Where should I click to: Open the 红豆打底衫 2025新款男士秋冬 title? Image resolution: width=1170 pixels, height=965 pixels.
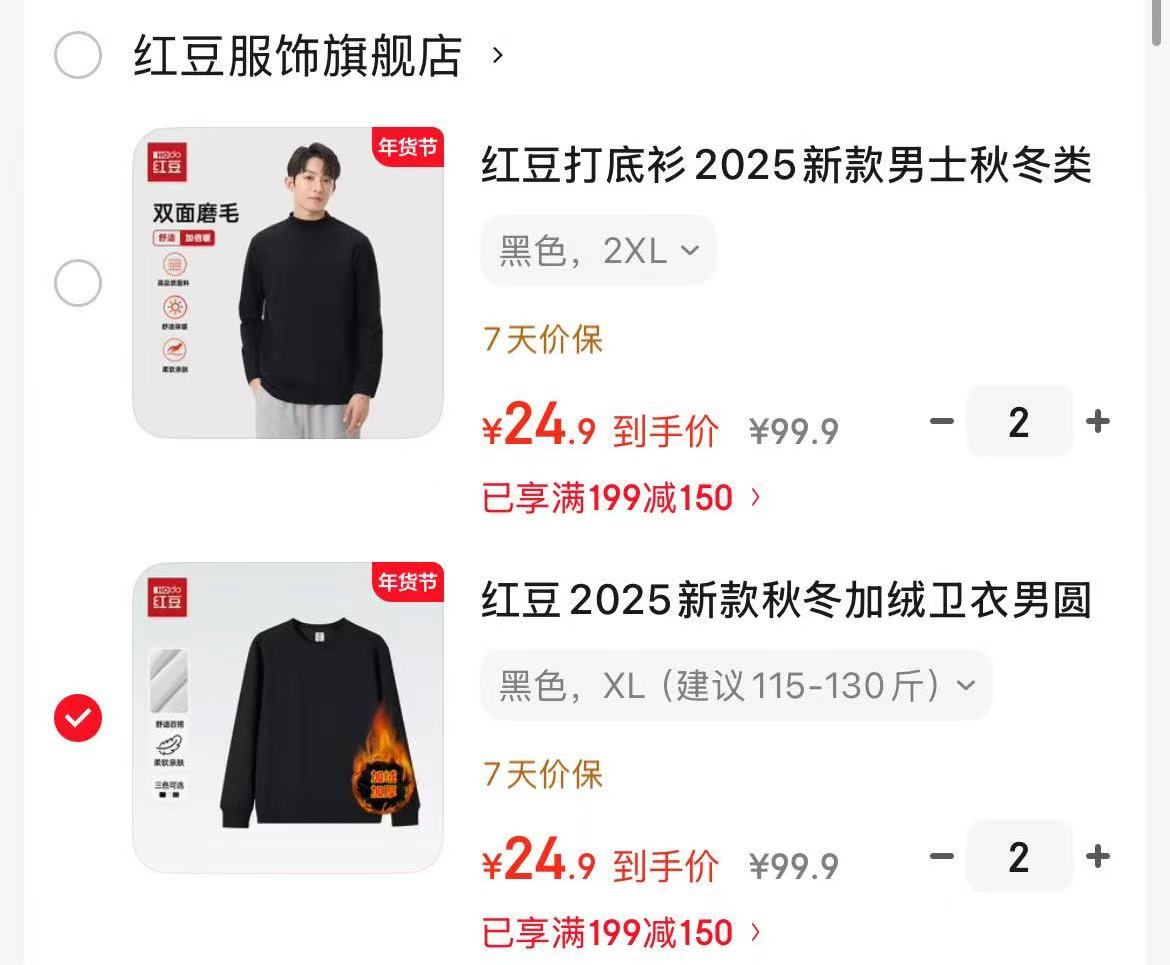[786, 165]
